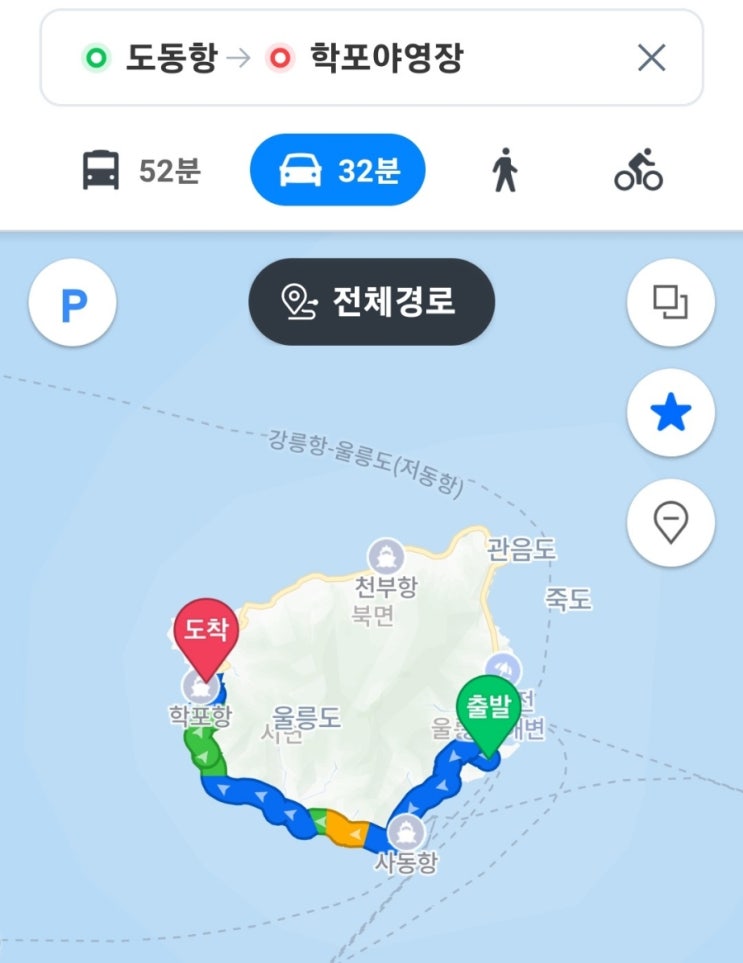This screenshot has width=743, height=963.
Task: Tap the location pin button
Action: (x=671, y=523)
